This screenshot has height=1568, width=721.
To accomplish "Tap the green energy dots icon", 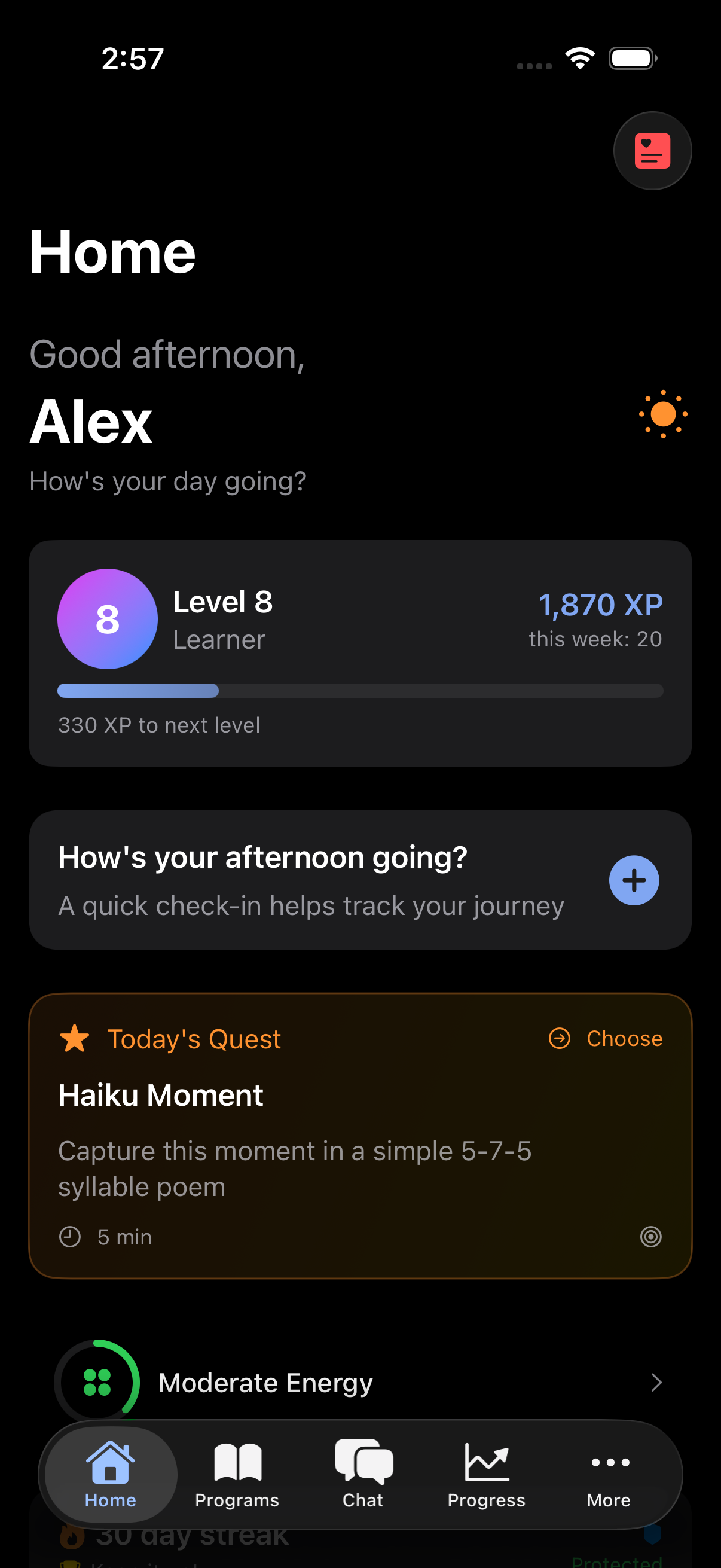I will click(97, 1381).
